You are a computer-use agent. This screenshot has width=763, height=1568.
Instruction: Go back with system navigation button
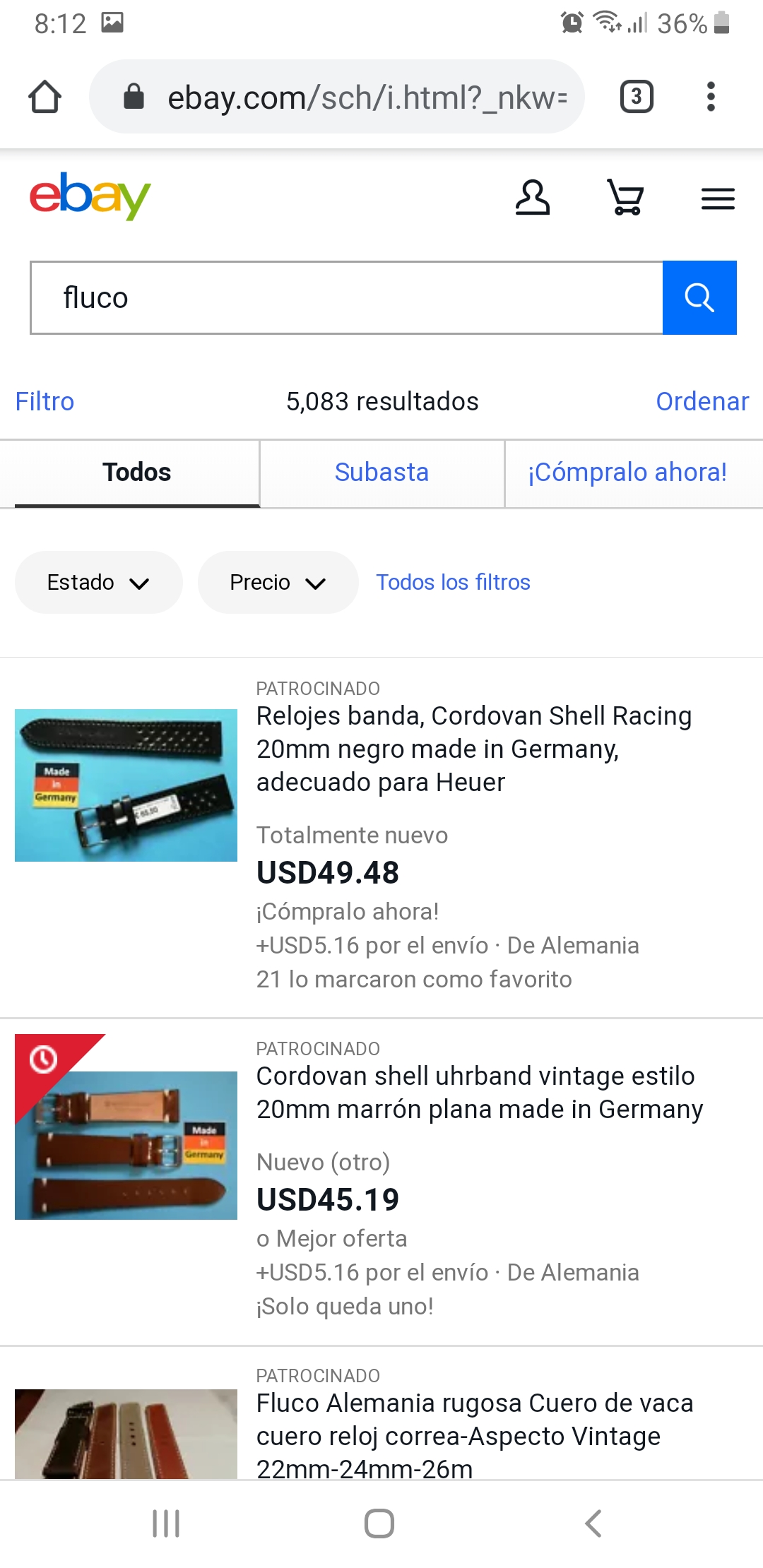coord(593,1524)
